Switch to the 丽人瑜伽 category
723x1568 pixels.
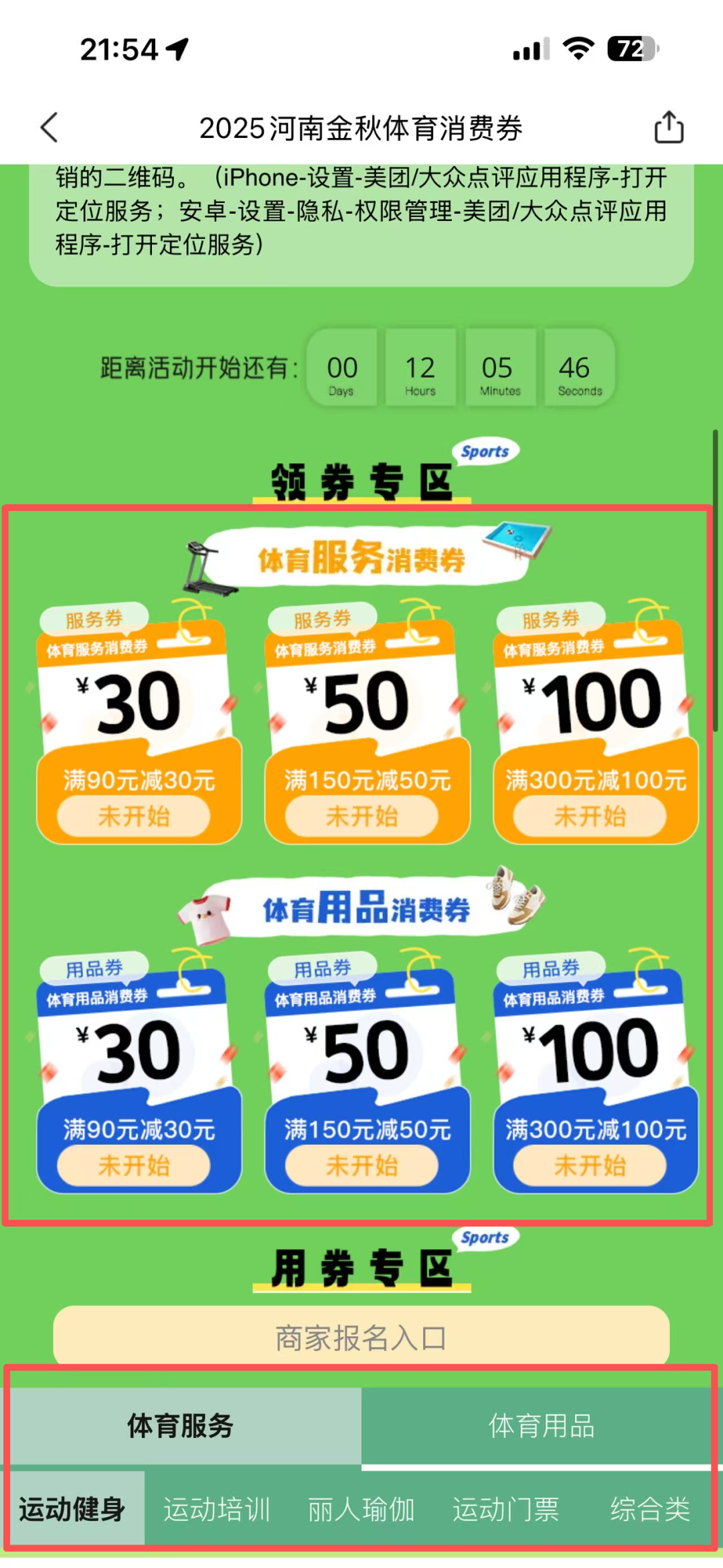pyautogui.click(x=361, y=1510)
